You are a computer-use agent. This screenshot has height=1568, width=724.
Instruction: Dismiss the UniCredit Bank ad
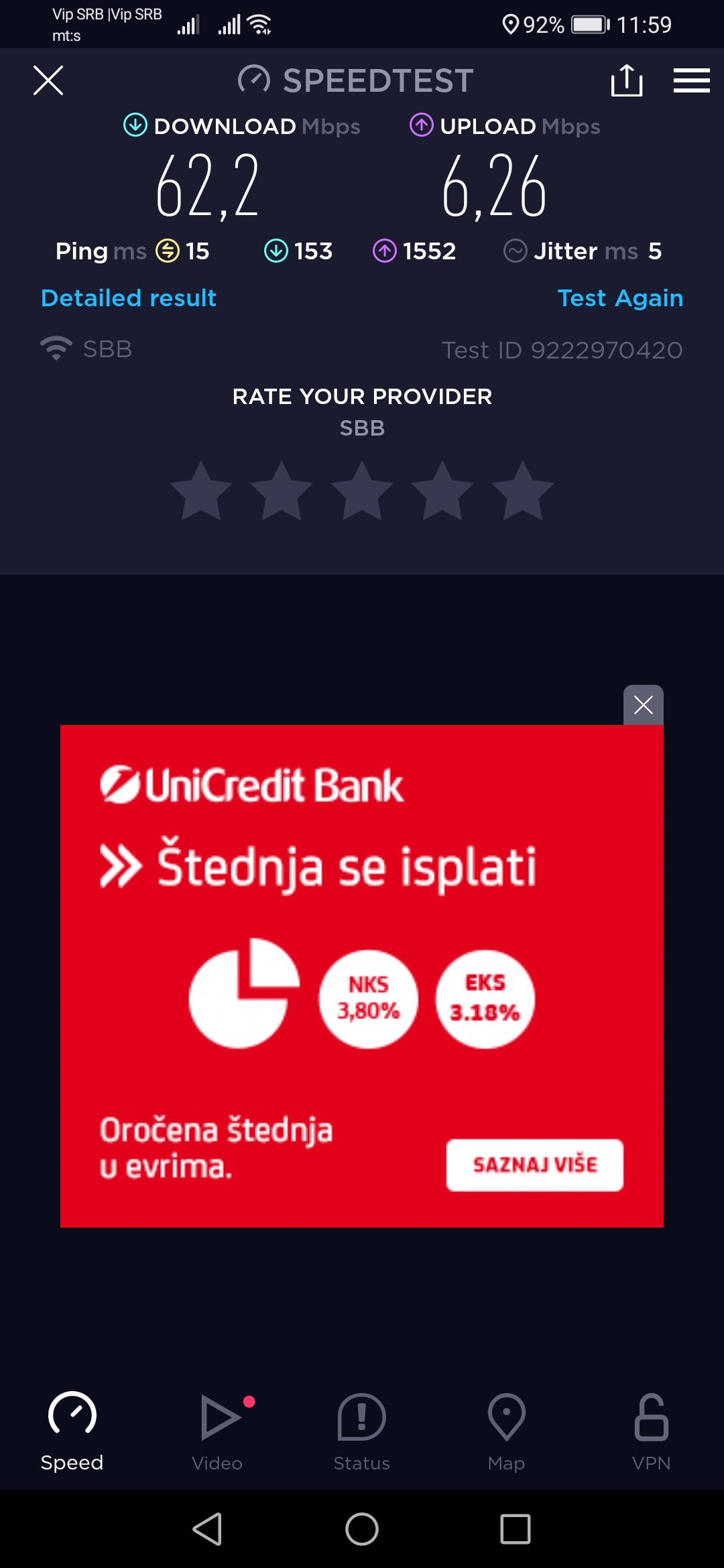[644, 705]
